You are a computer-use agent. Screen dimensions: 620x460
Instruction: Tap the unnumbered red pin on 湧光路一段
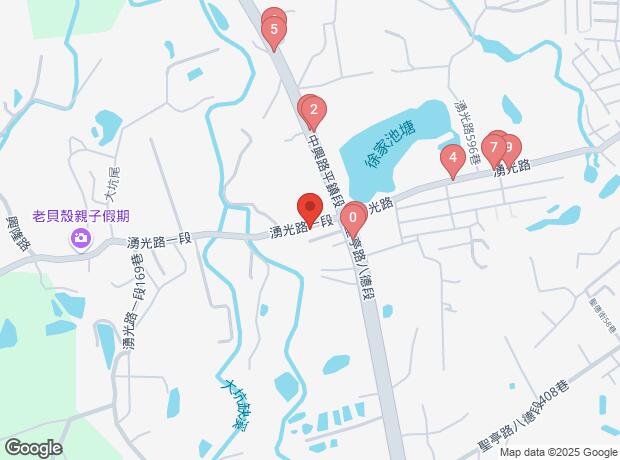(x=310, y=210)
